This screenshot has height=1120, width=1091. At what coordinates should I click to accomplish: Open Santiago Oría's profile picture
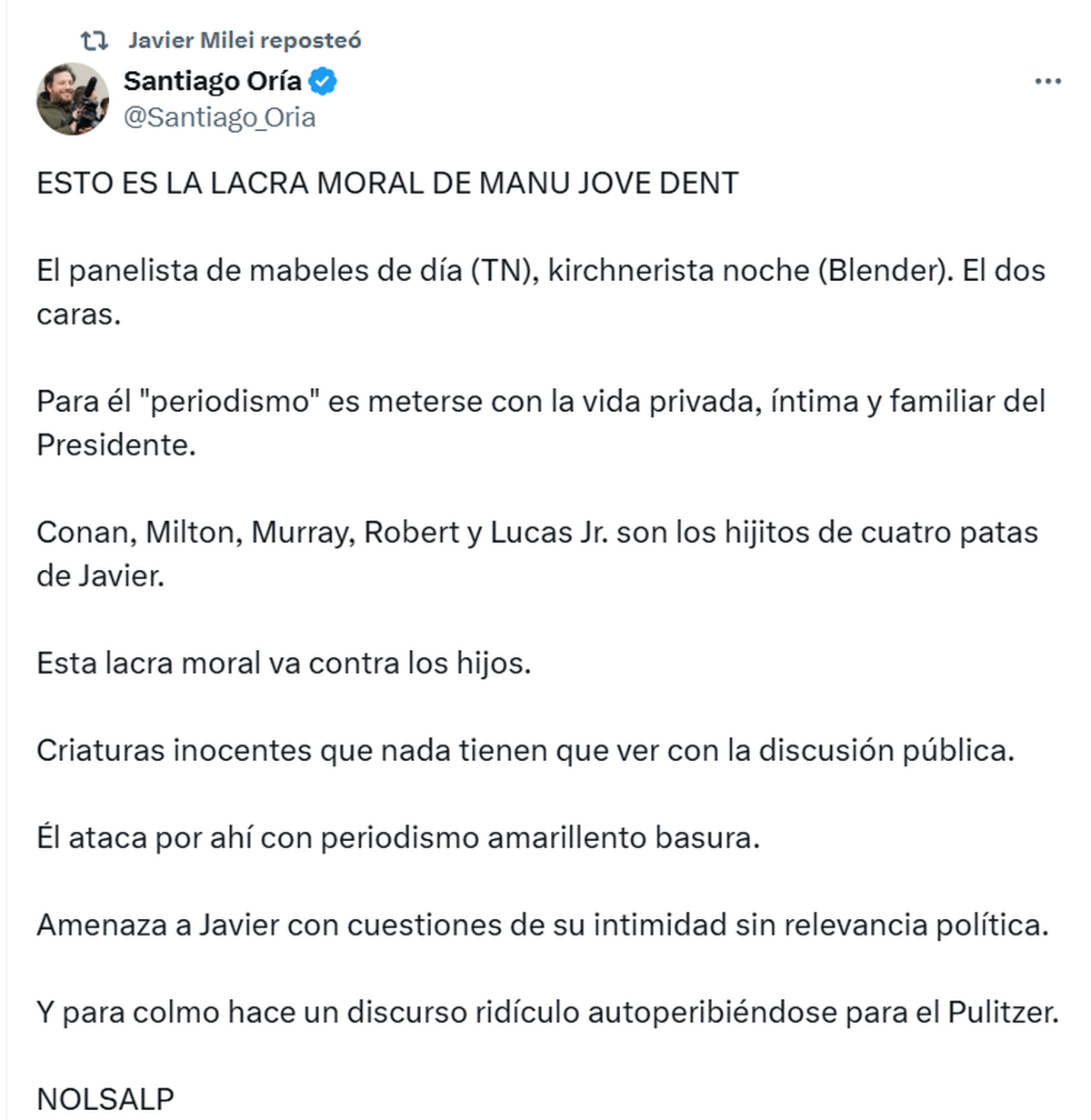73,98
